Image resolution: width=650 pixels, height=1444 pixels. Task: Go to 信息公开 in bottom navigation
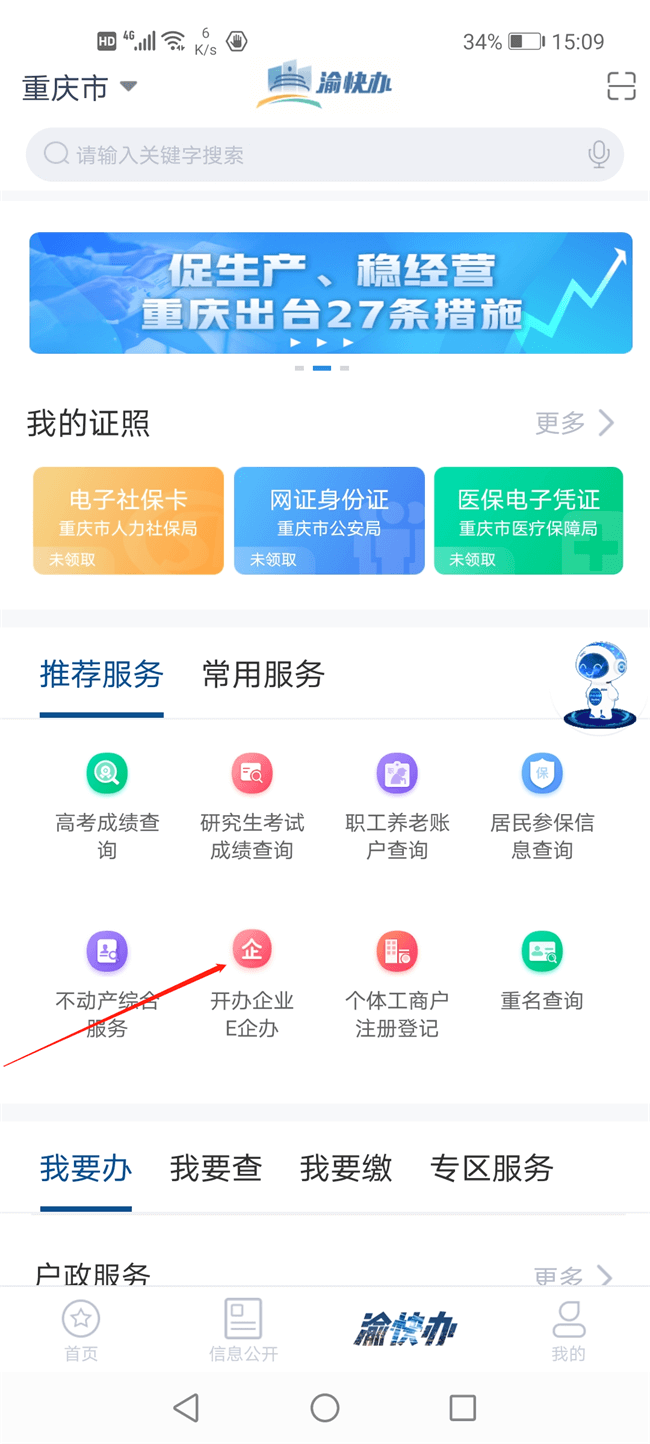243,1330
